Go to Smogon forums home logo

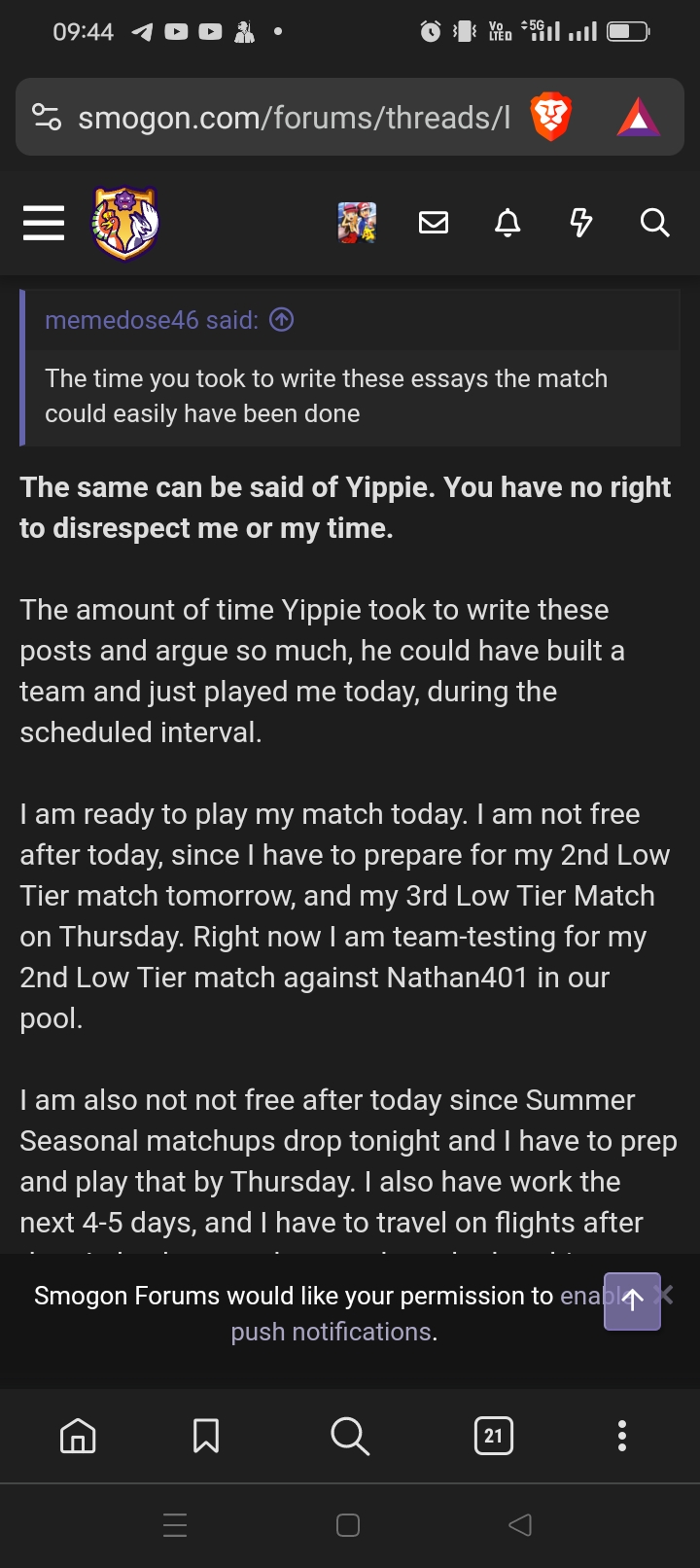pos(125,224)
